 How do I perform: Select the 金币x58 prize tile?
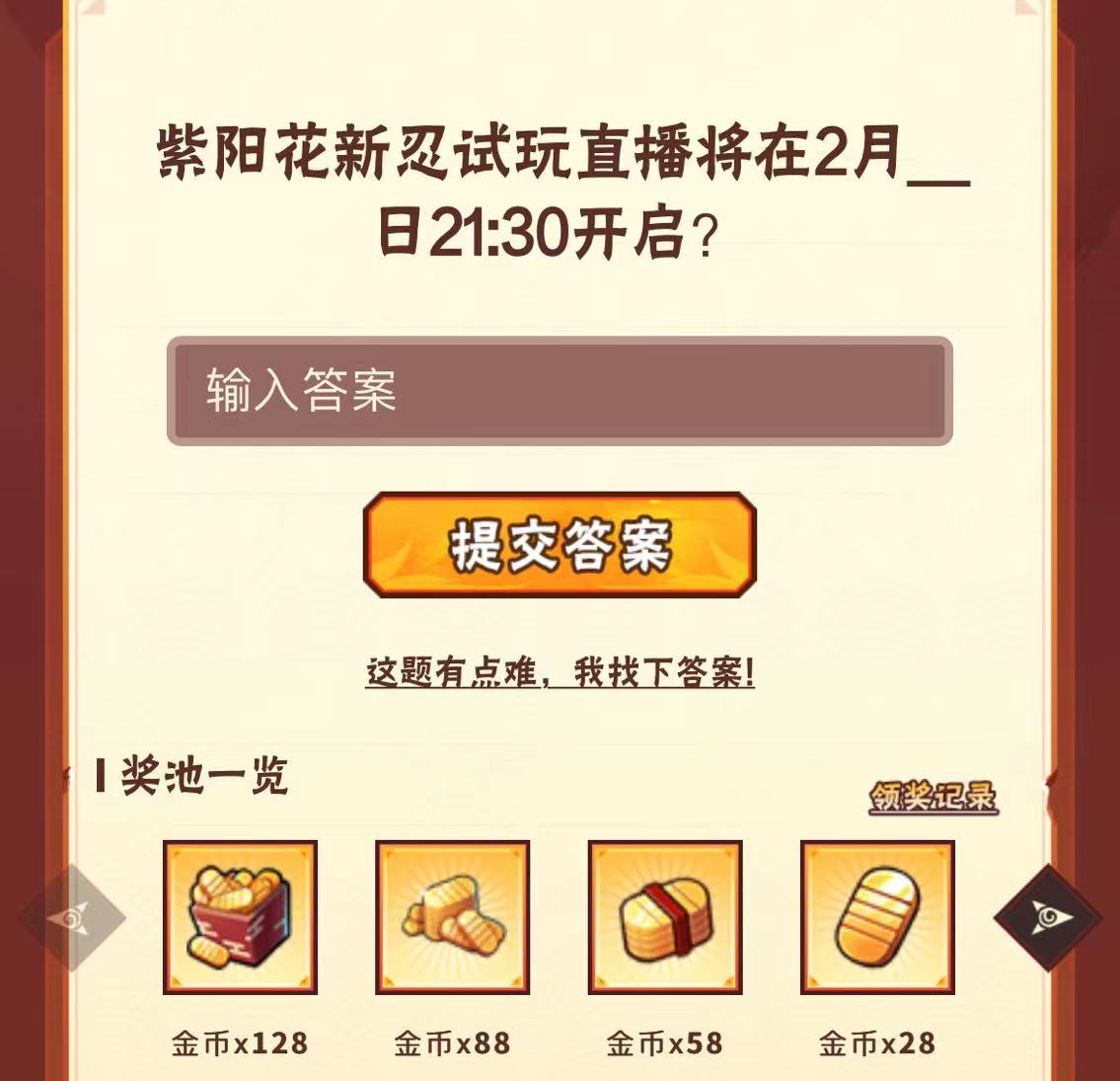[x=664, y=917]
